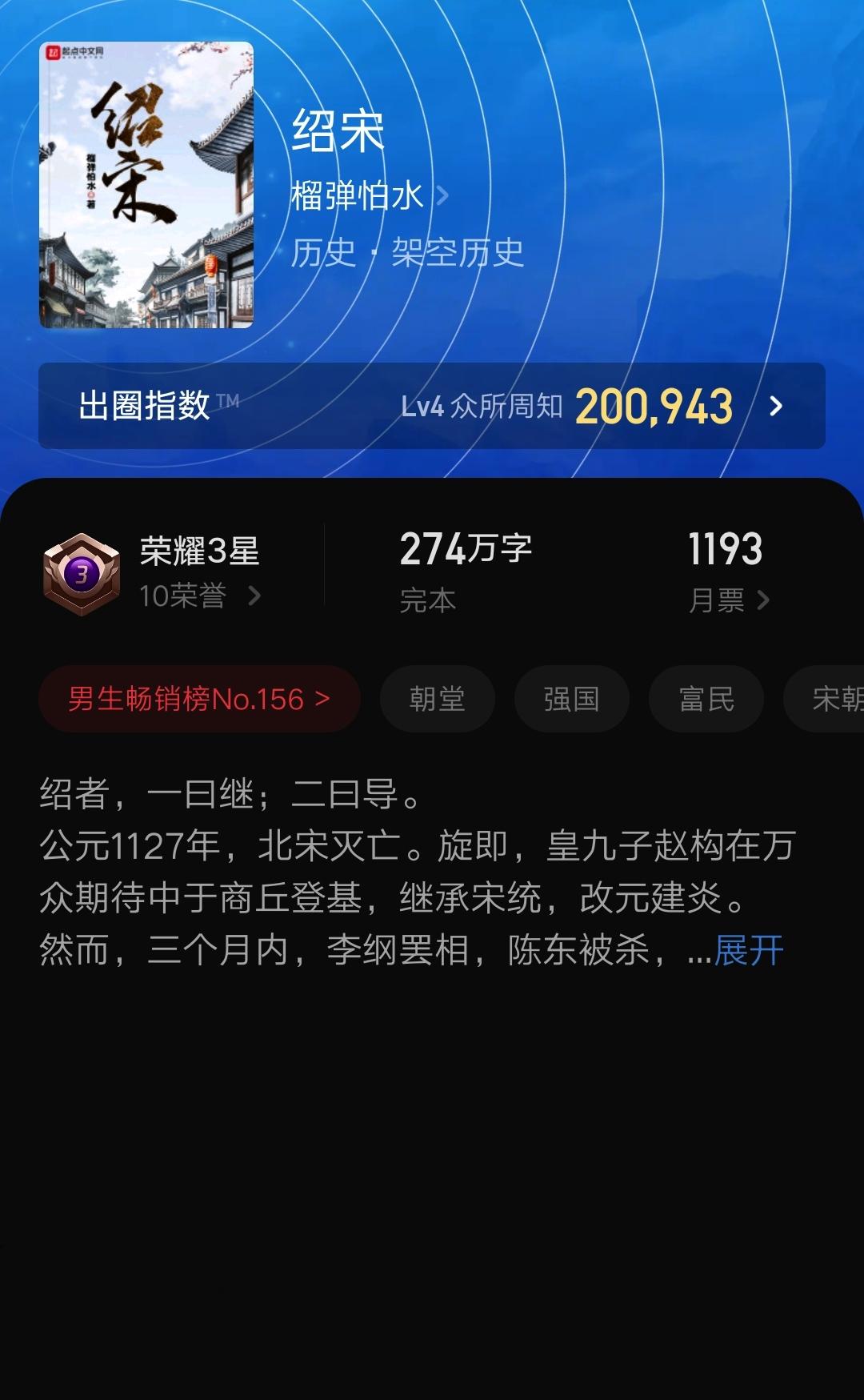Screen dimensions: 864x1400
Task: Select the 宋朝 tag chip
Action: coord(826,699)
